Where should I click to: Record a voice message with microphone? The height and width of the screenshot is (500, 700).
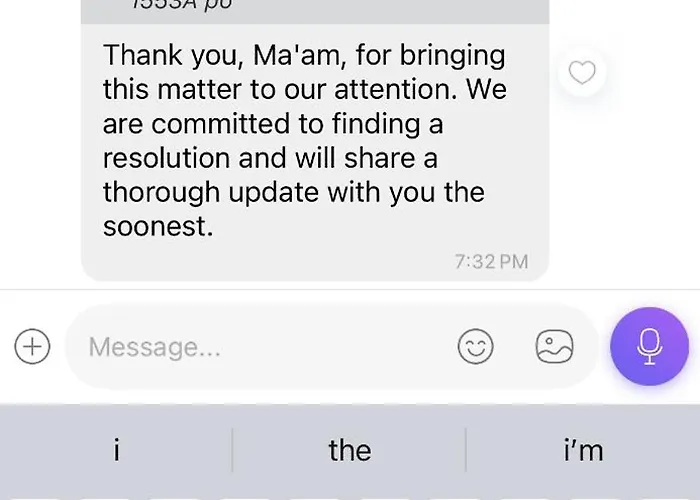(x=650, y=346)
